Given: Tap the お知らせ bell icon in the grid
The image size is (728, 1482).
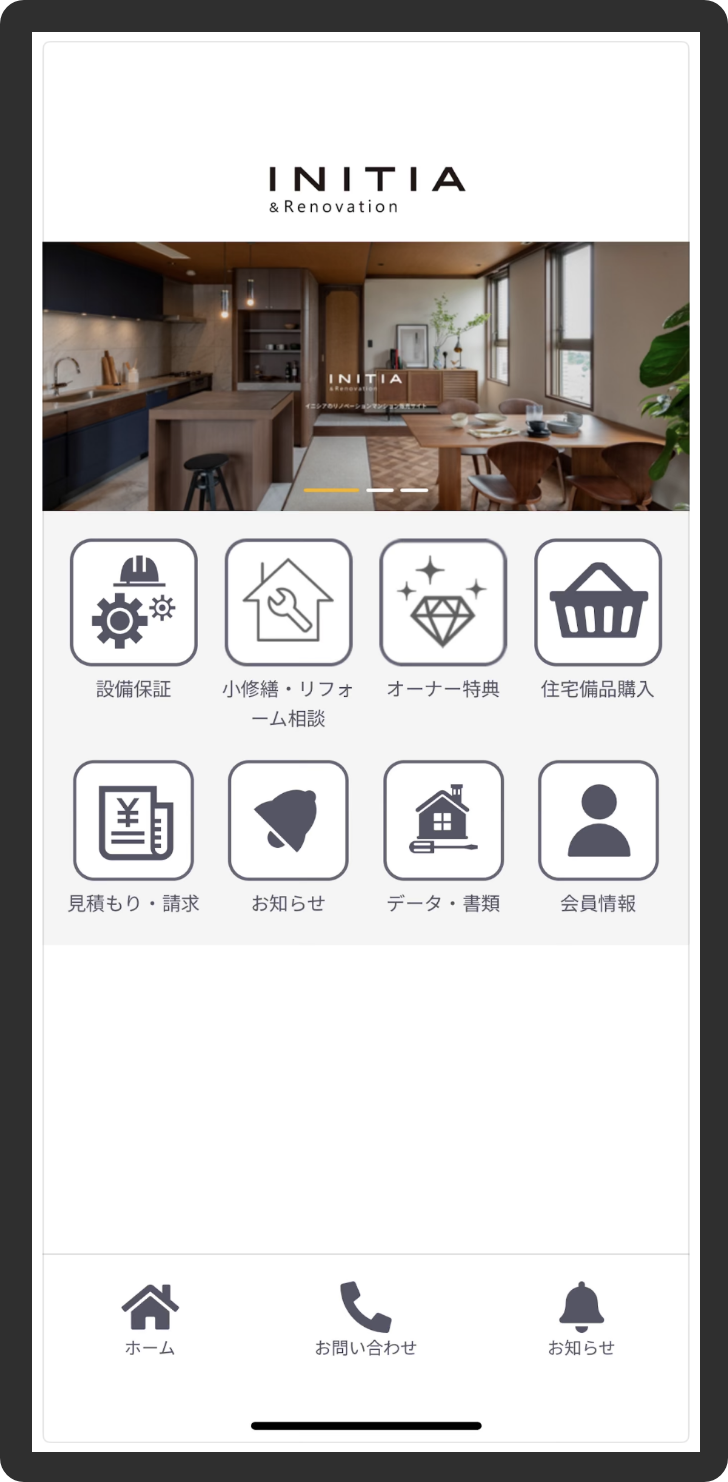Looking at the screenshot, I should coord(289,820).
